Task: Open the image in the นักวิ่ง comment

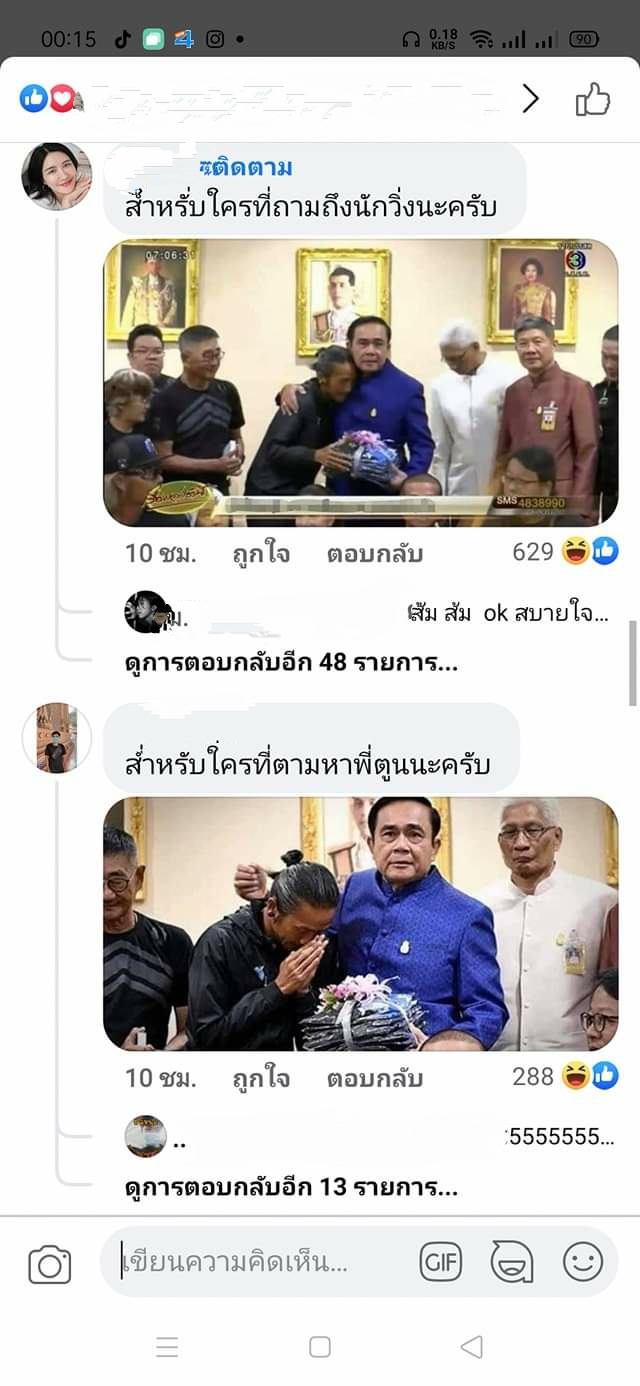Action: pyautogui.click(x=361, y=382)
